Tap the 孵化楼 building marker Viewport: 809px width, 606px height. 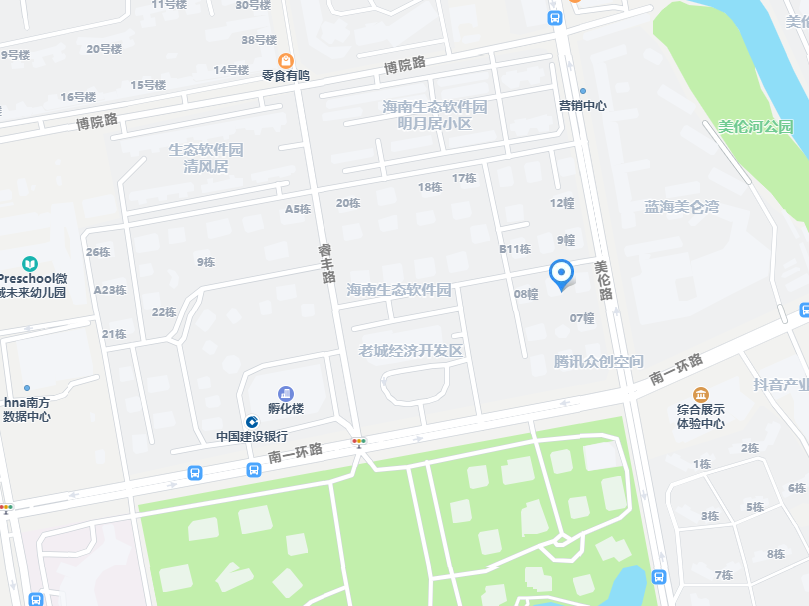coord(286,392)
